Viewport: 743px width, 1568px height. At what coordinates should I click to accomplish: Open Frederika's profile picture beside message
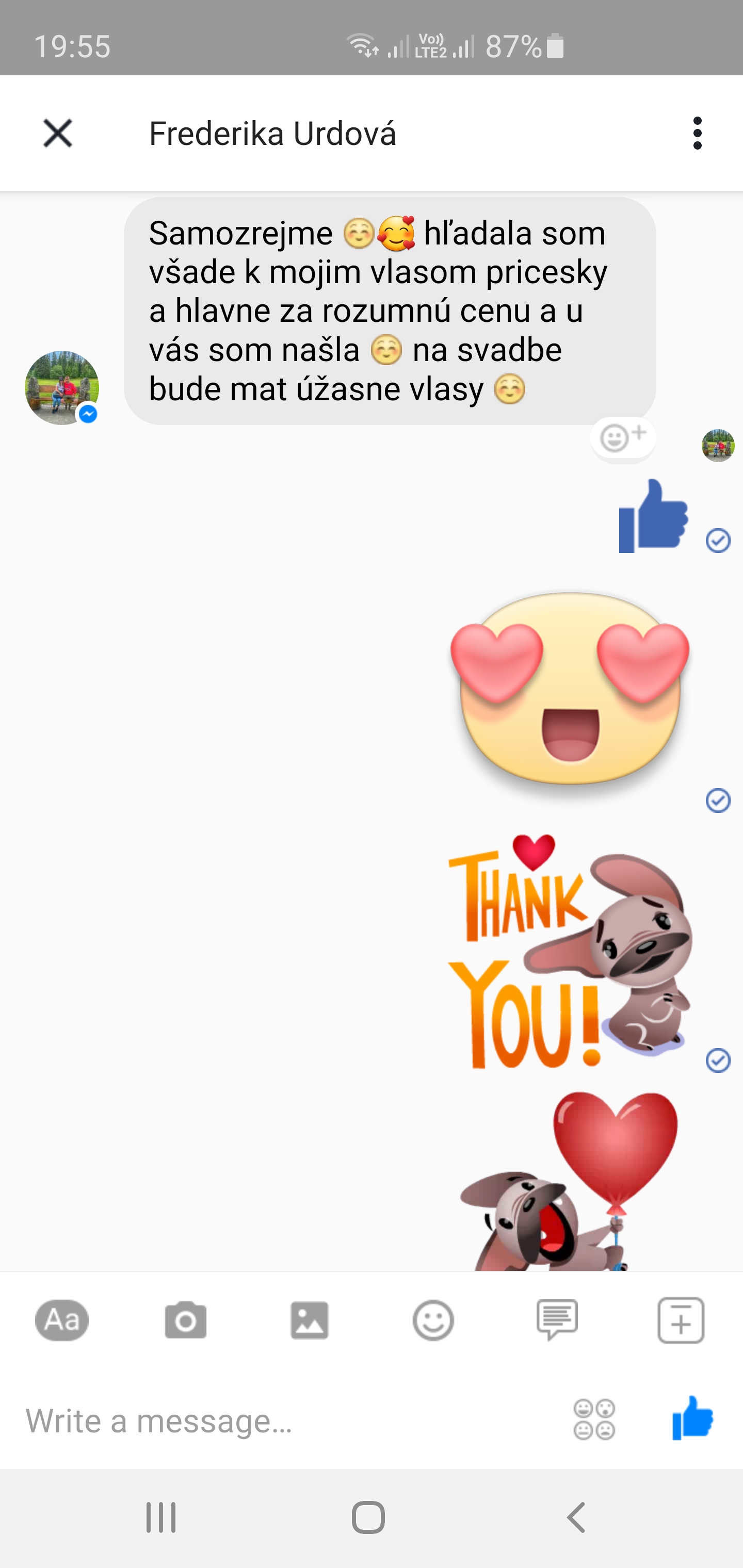61,388
